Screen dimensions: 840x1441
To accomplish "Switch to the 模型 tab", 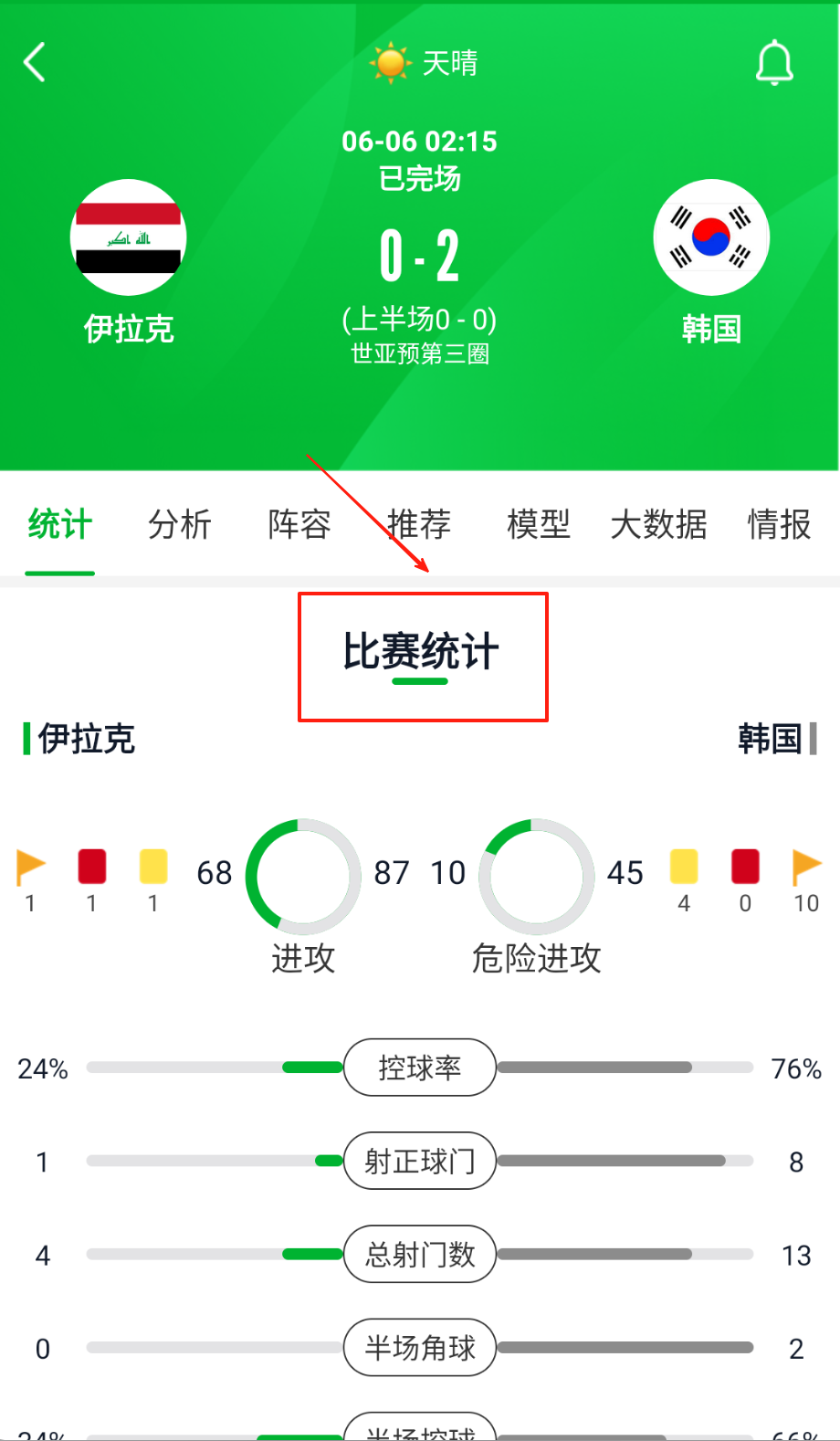I will click(539, 525).
